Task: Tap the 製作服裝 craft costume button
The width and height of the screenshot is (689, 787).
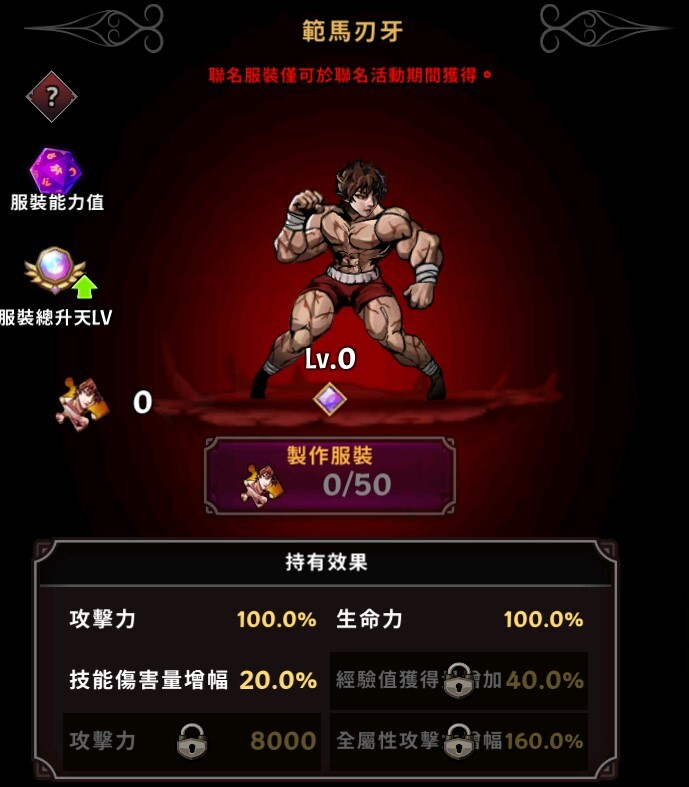Action: tap(330, 474)
